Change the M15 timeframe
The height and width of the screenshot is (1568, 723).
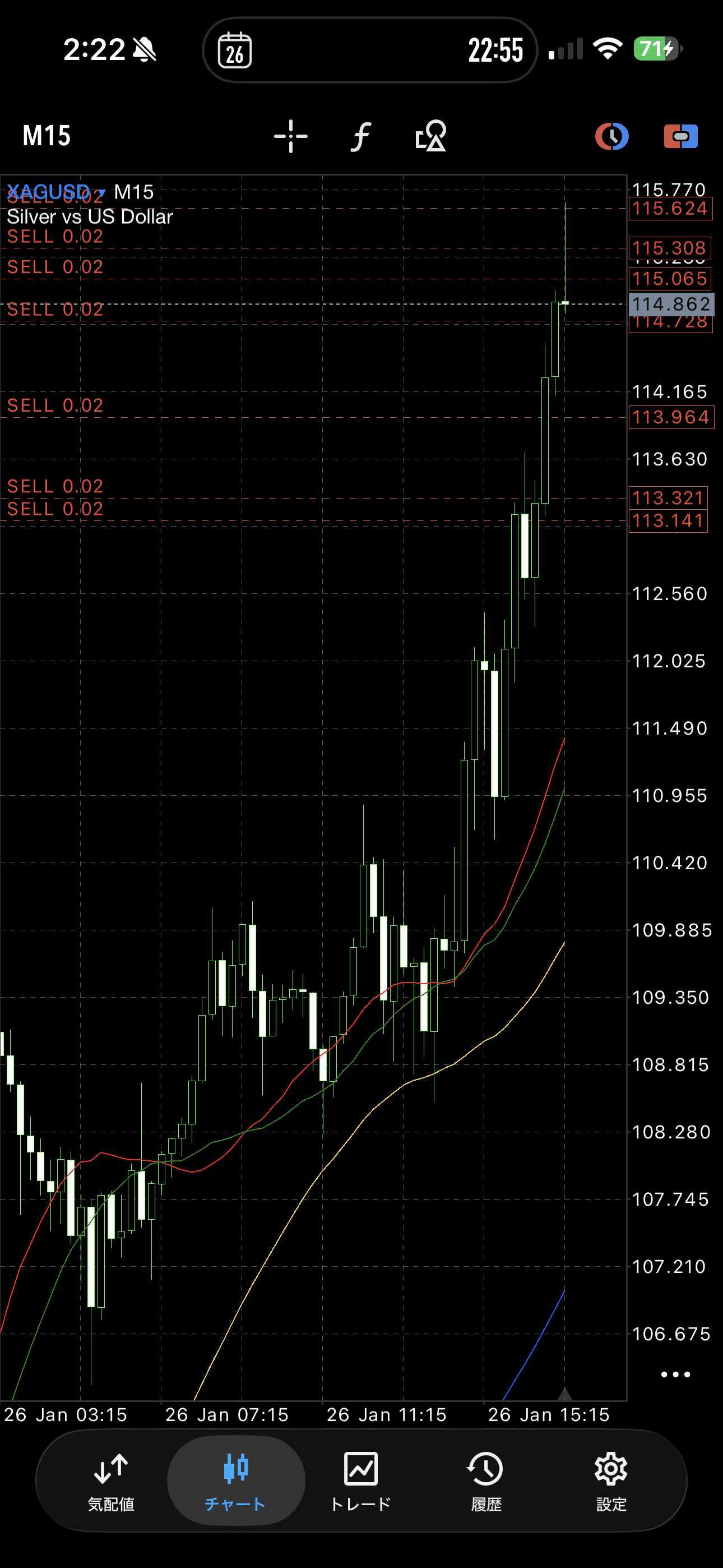47,136
